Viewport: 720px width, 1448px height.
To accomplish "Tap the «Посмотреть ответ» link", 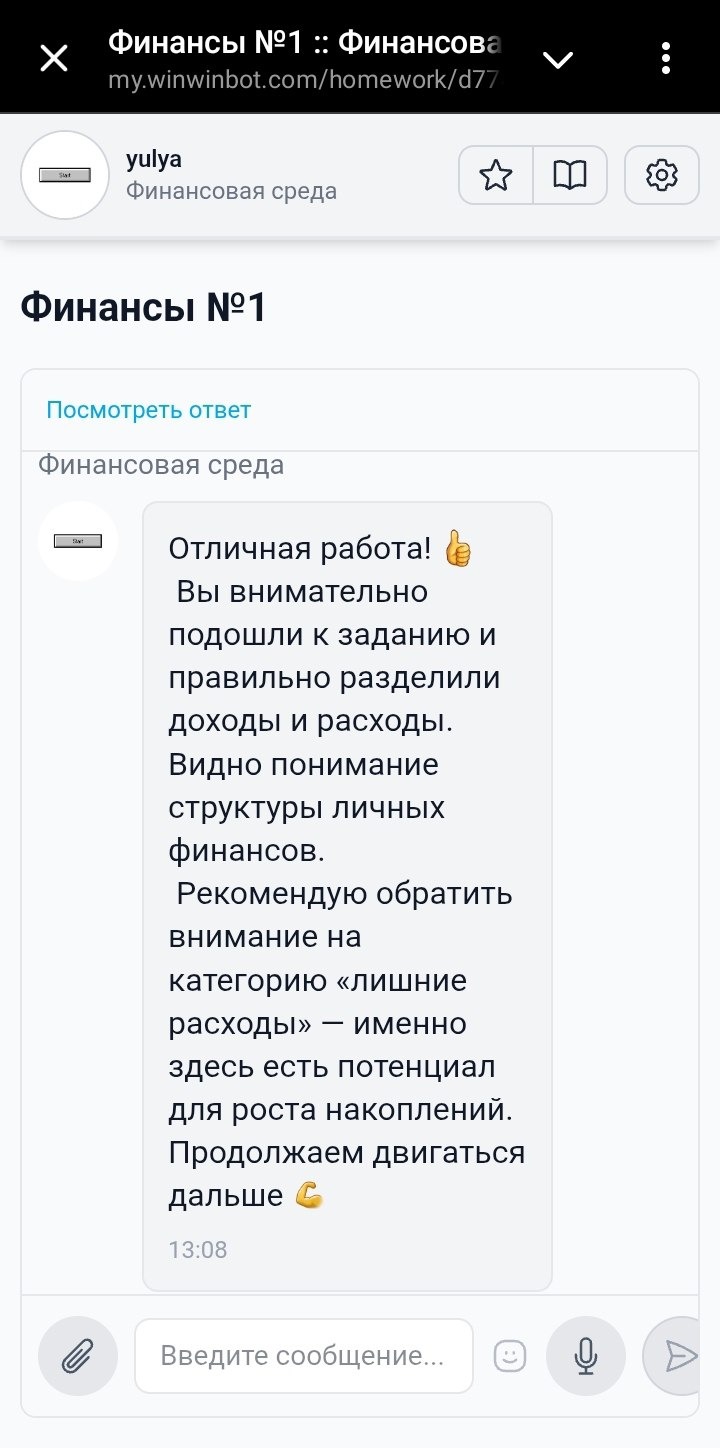I will [x=148, y=409].
